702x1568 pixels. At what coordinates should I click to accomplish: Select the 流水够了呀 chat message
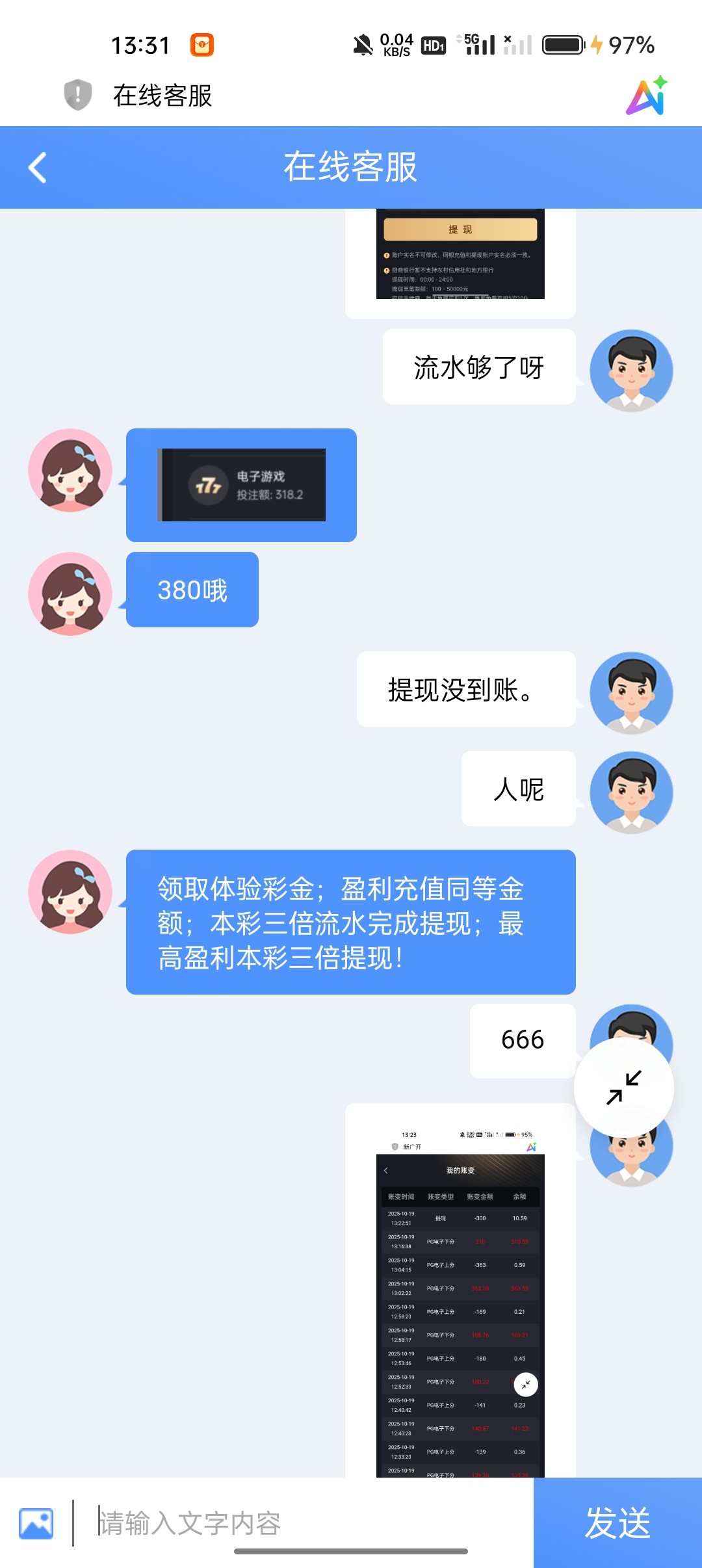[478, 366]
